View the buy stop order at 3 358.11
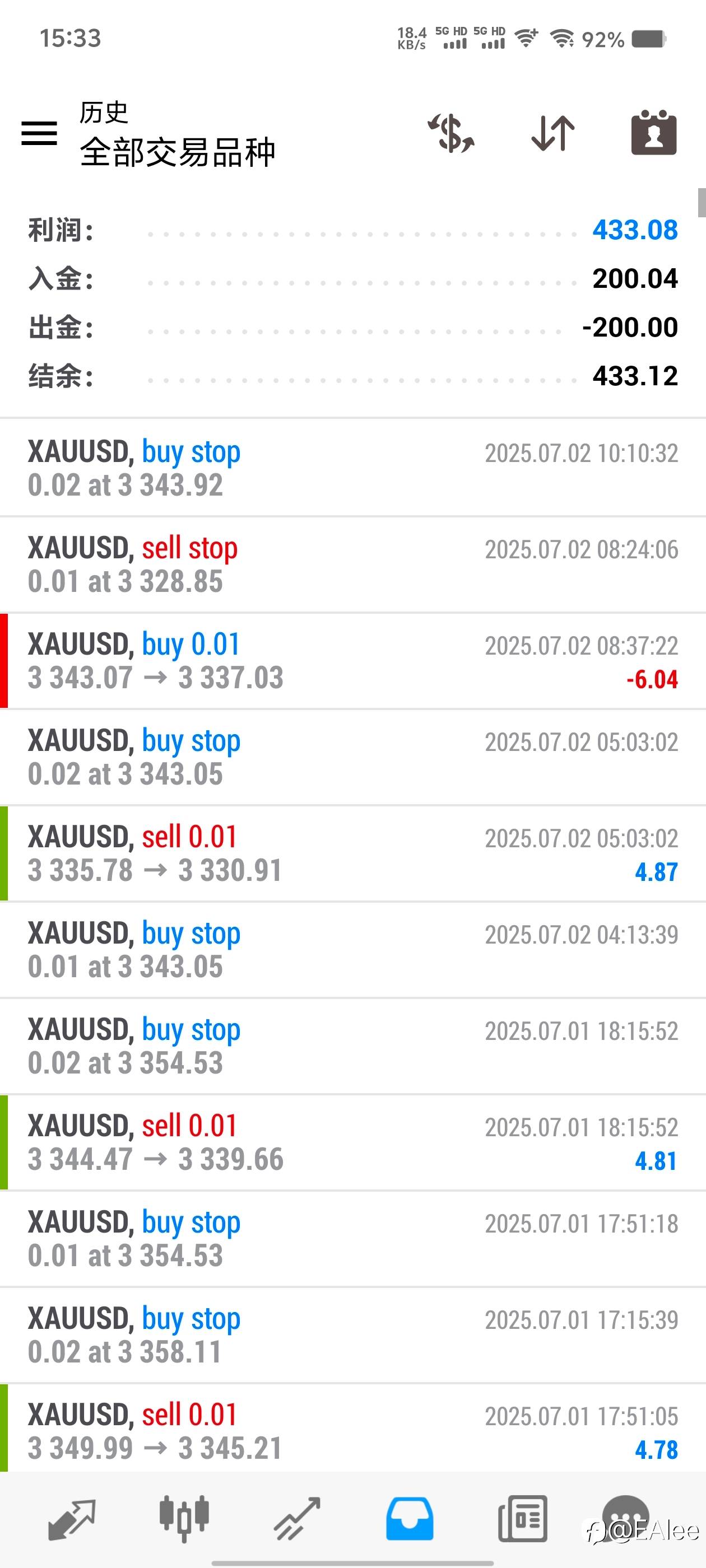Screen dimensions: 706x1568 coord(352,1335)
